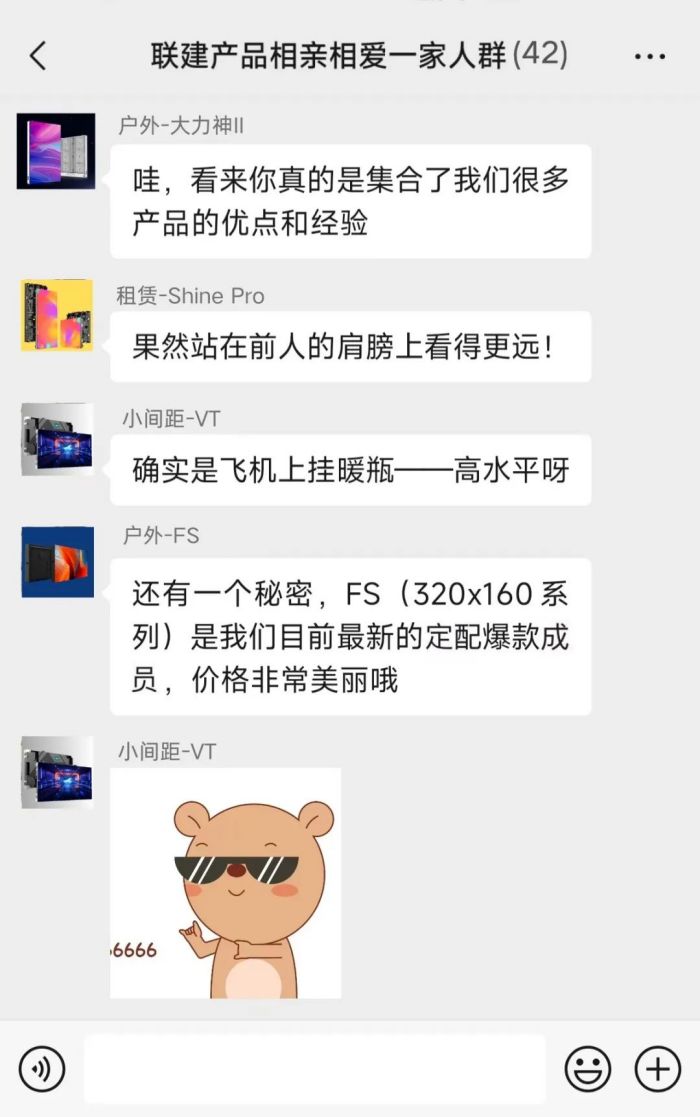Open the plus attachments panel
The width and height of the screenshot is (700, 1117).
click(658, 1069)
